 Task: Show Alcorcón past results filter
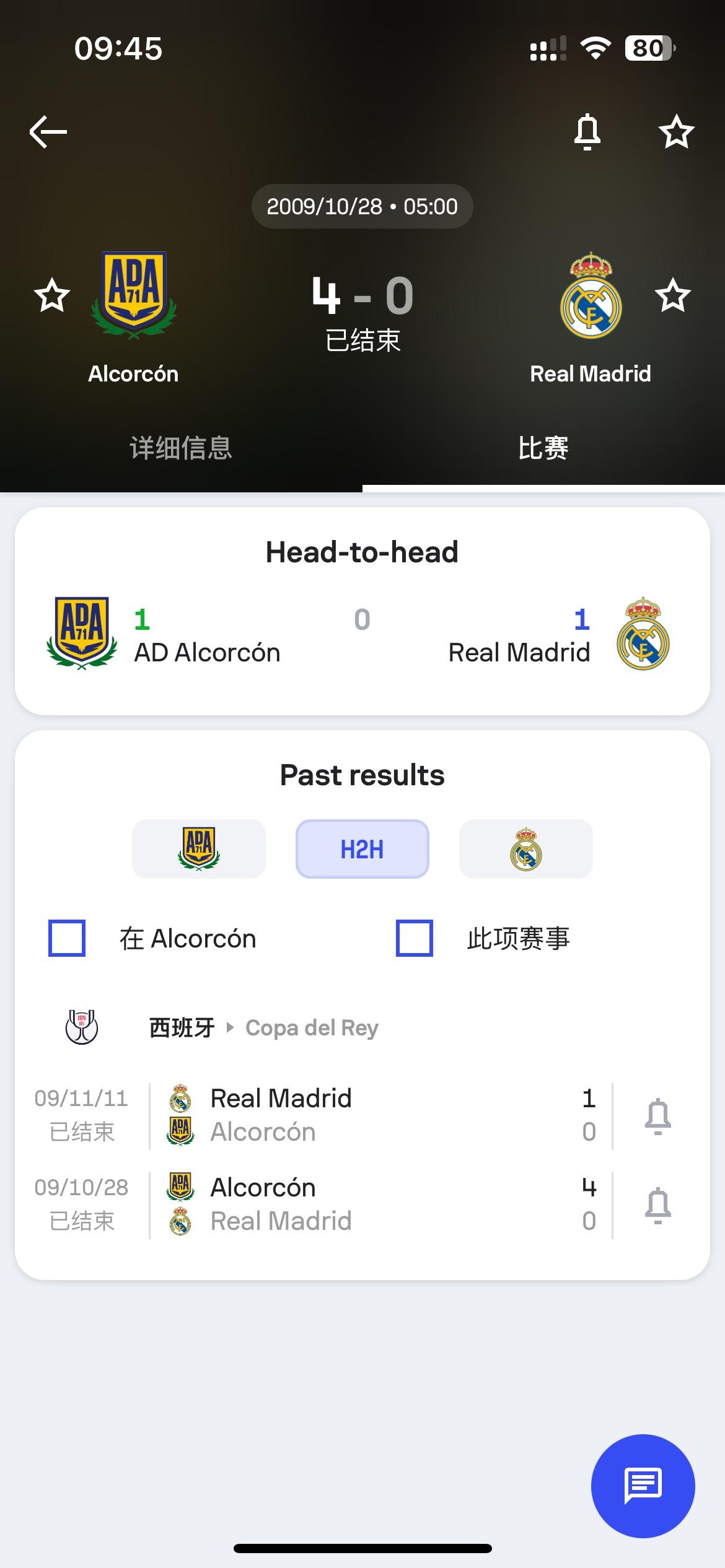199,849
